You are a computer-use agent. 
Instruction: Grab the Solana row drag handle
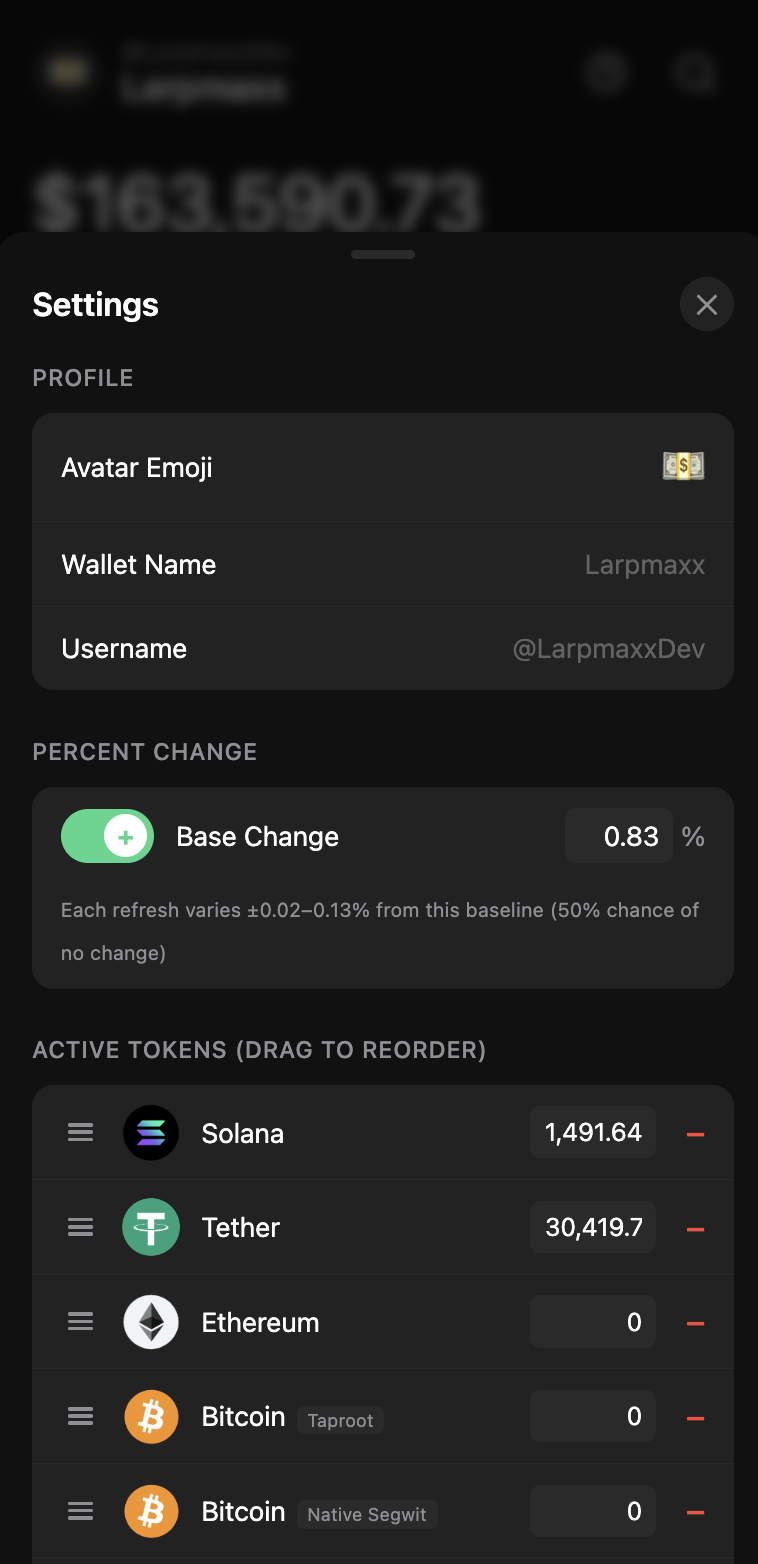(80, 1132)
